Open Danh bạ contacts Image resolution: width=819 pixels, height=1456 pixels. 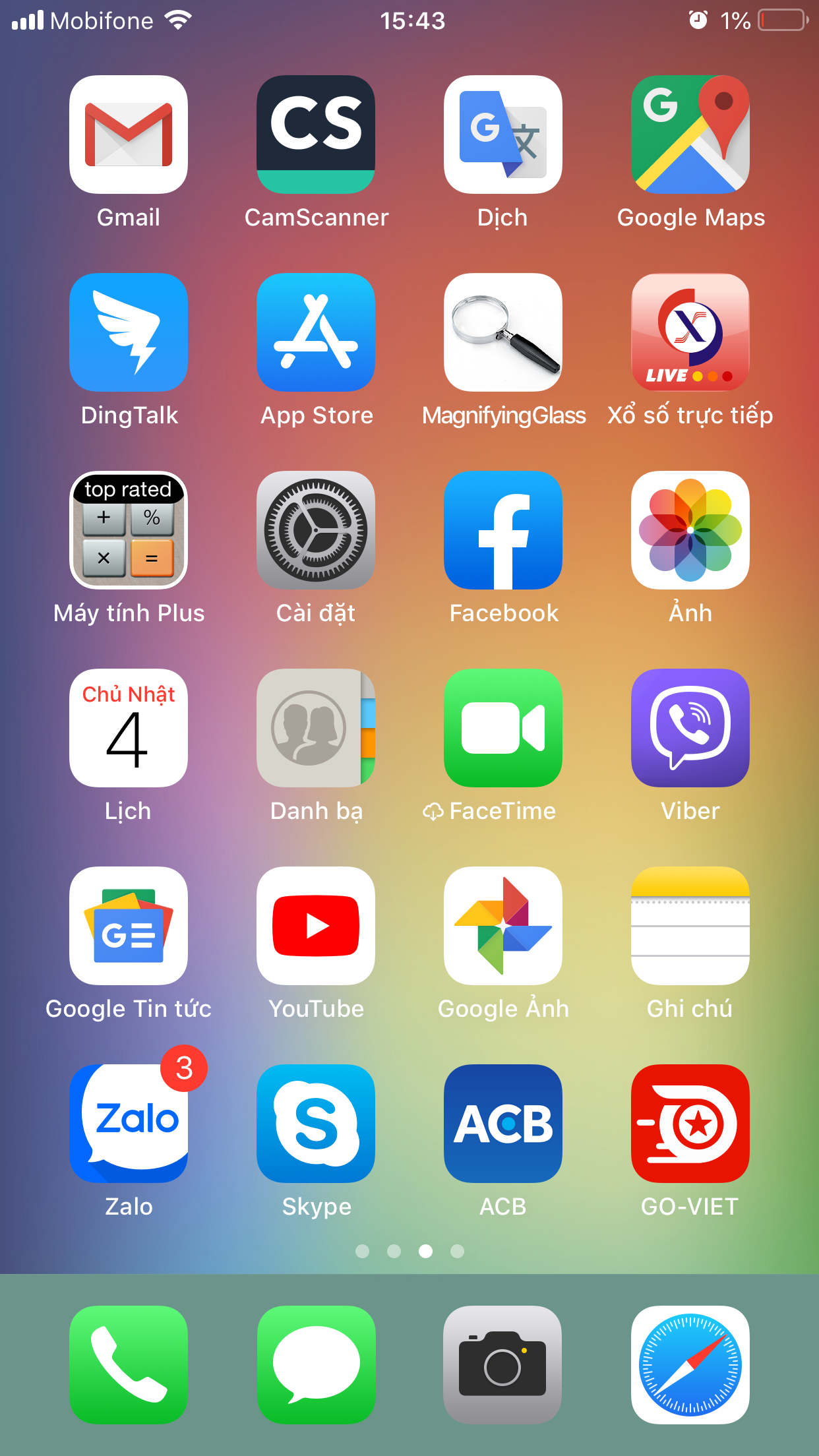(x=316, y=728)
